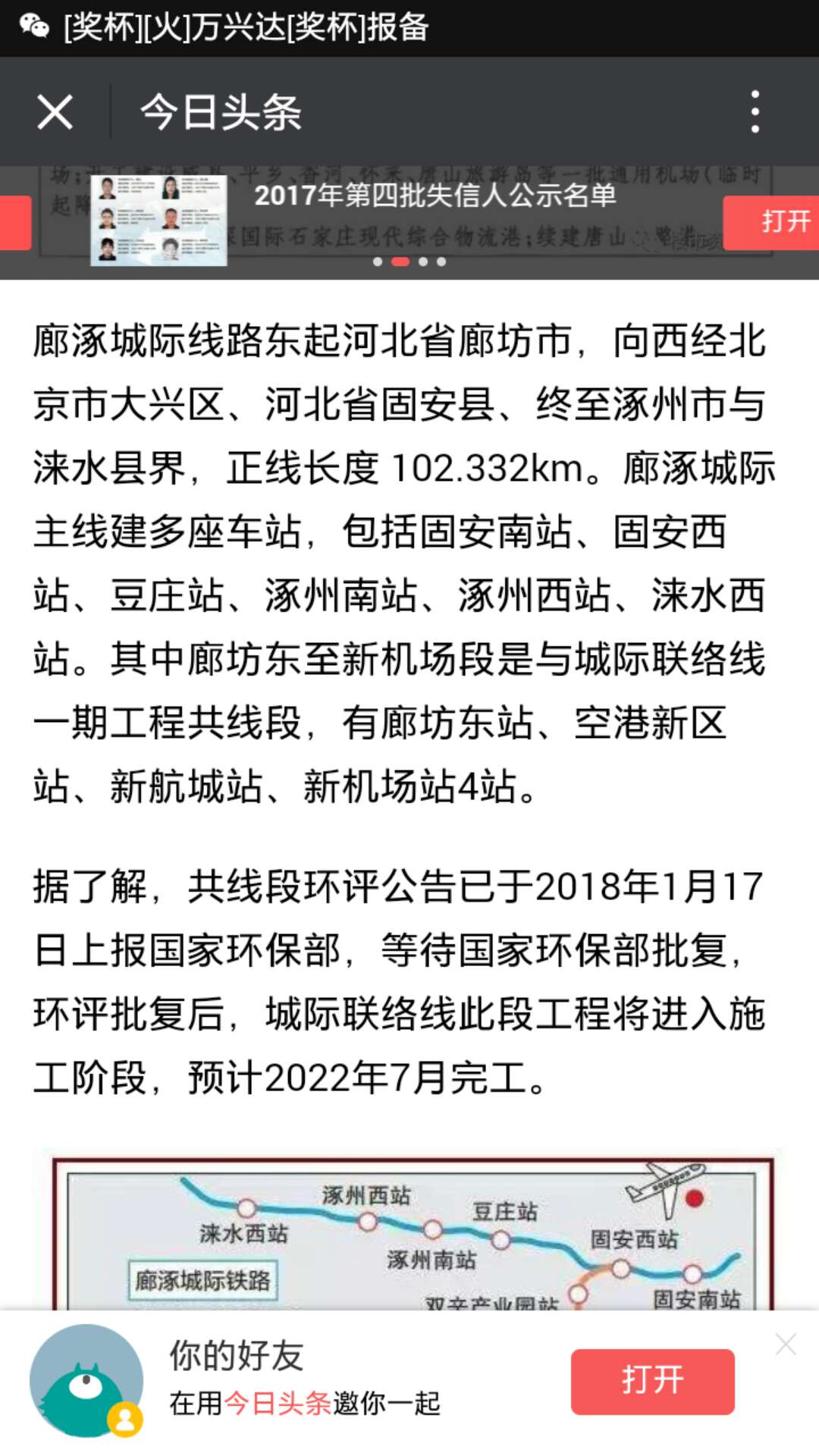Open the three-dot overflow menu
The height and width of the screenshot is (1456, 819).
pos(755,112)
